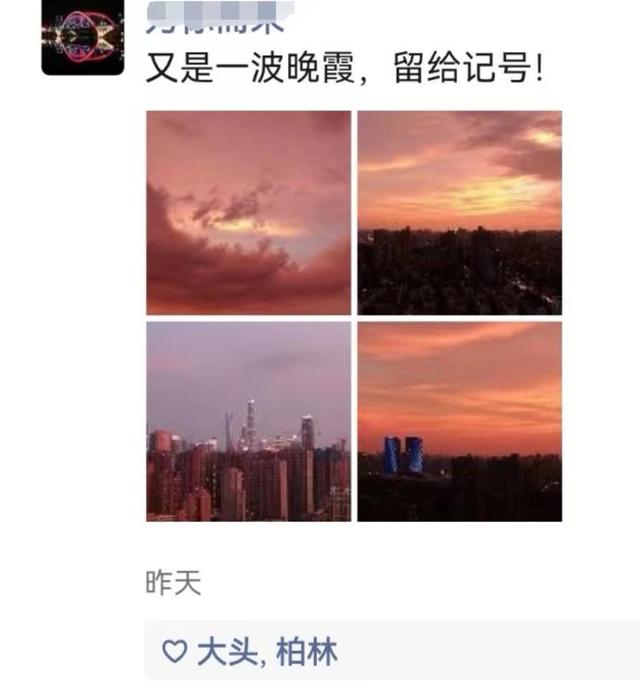
Task: Open the red cloud sunset photo
Action: (x=248, y=213)
